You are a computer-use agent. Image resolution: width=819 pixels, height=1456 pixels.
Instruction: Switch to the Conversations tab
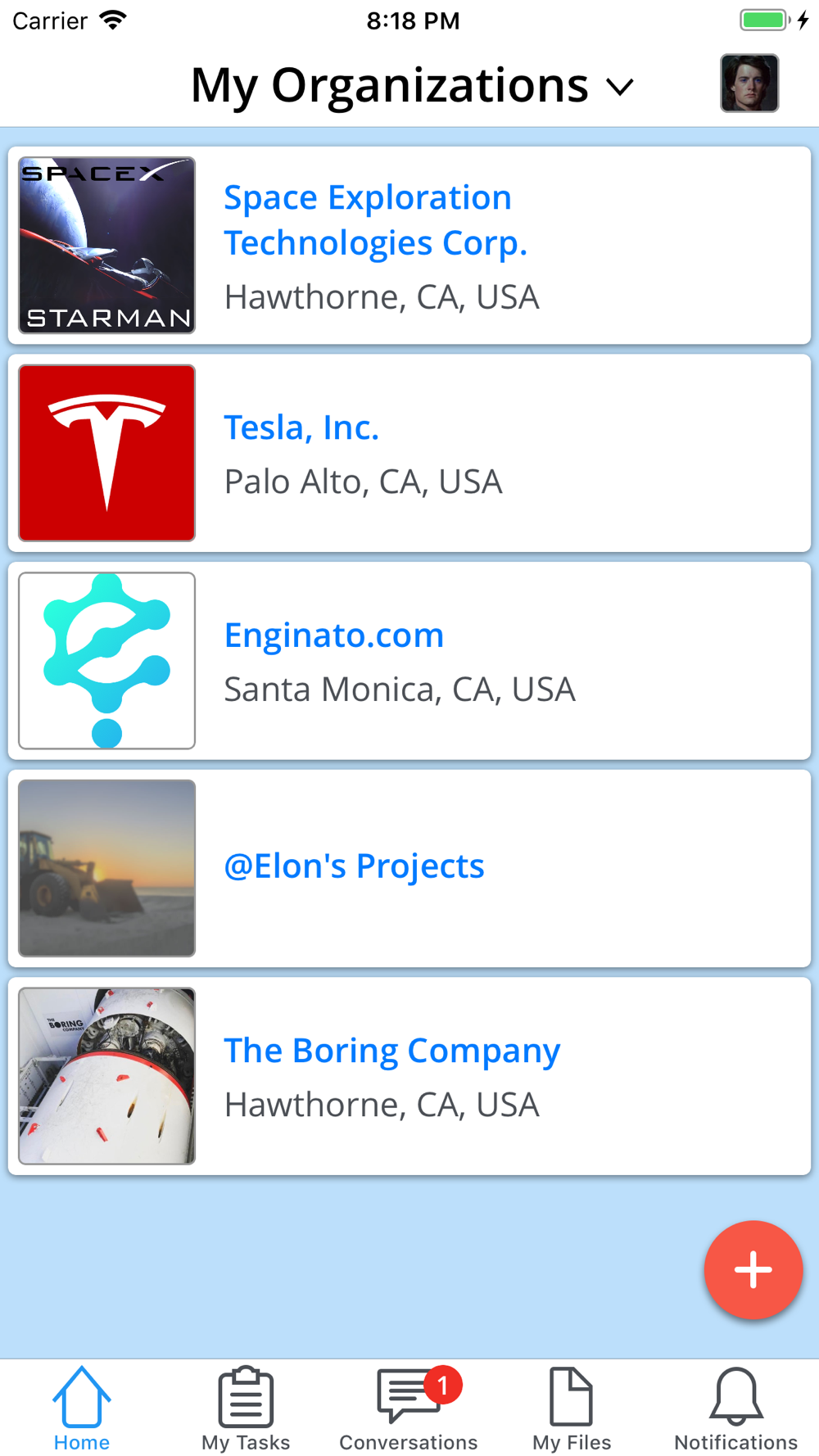pos(409,1409)
